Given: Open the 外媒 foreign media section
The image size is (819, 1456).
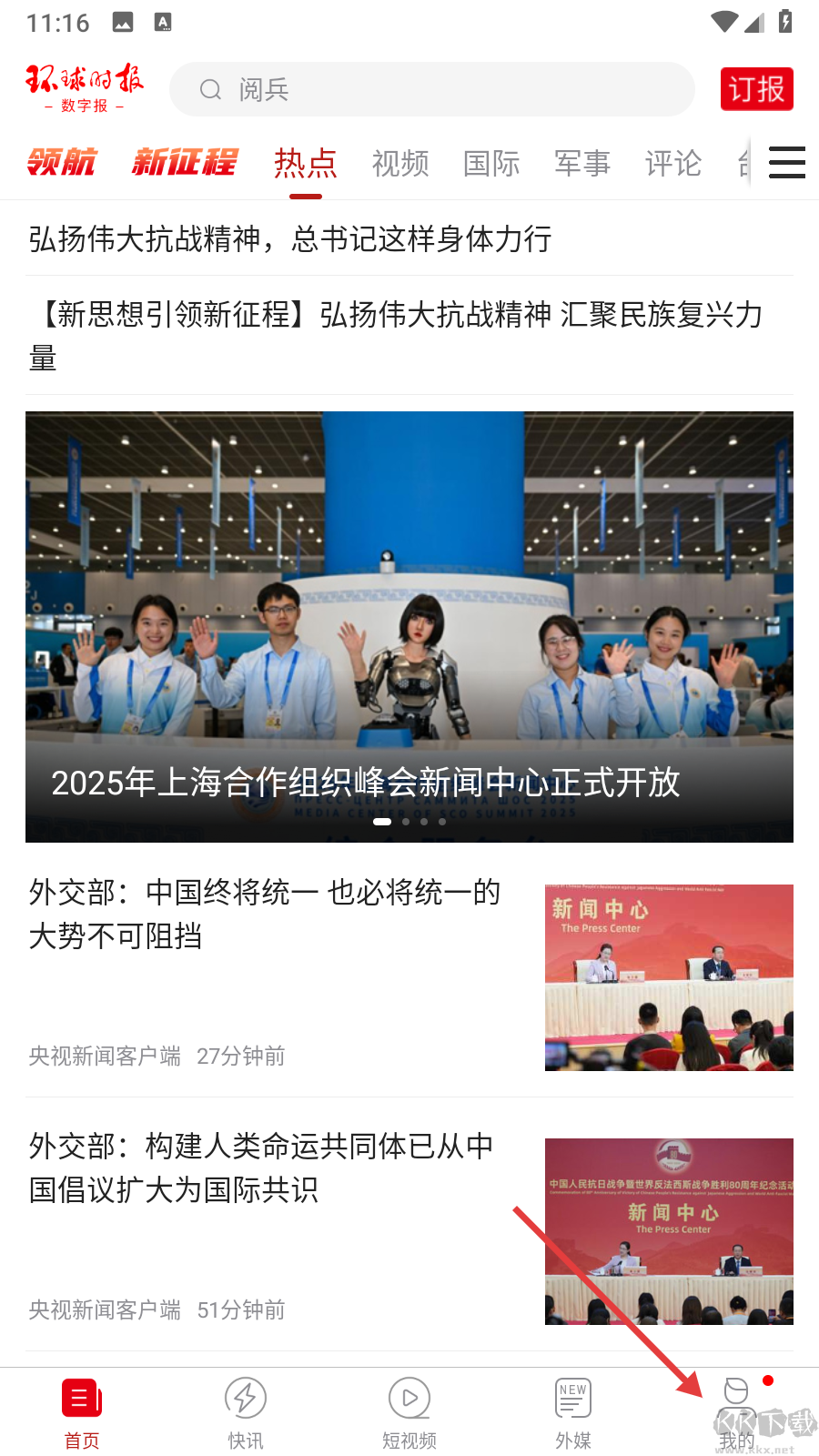Looking at the screenshot, I should (x=572, y=1410).
